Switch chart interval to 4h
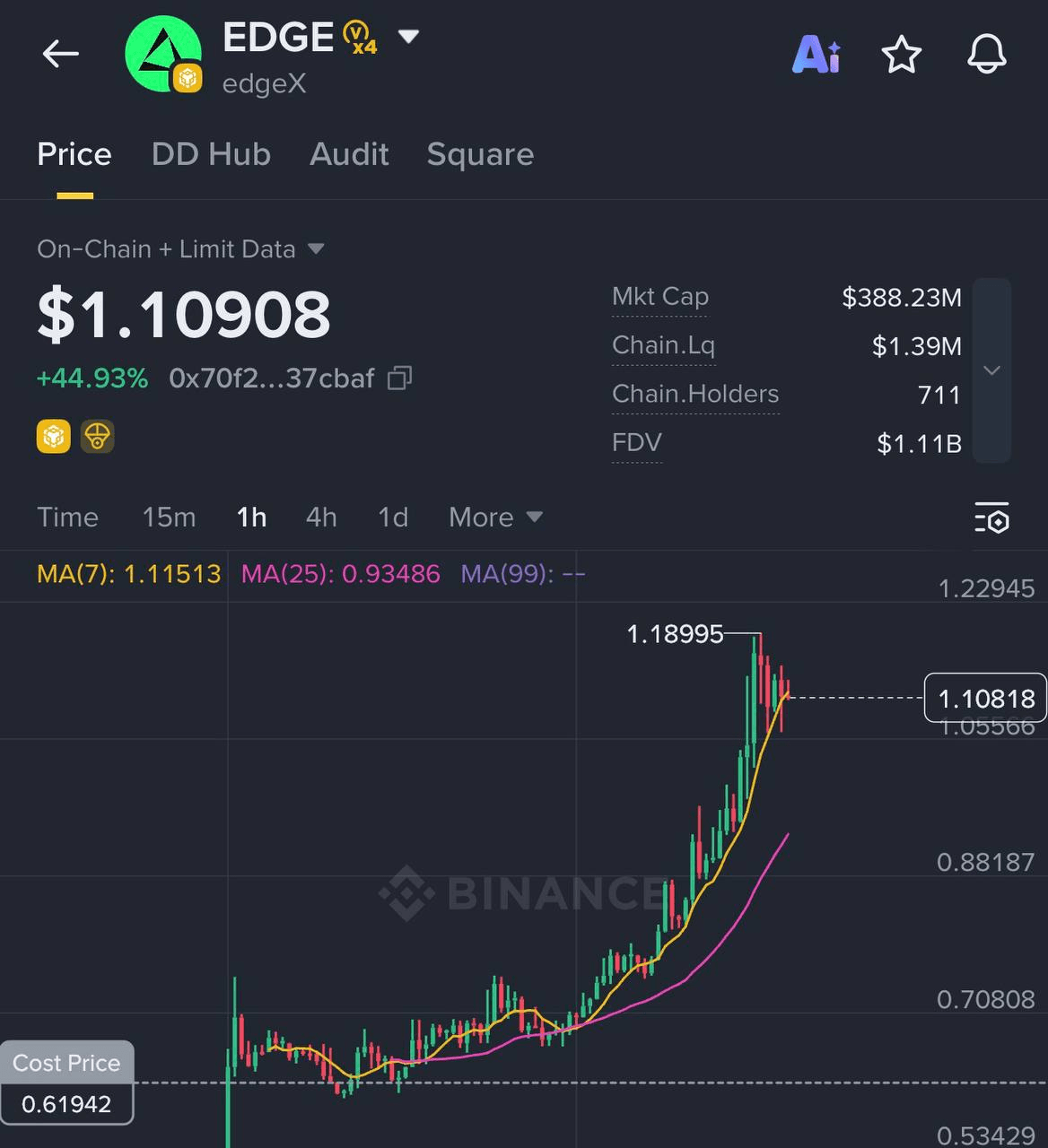This screenshot has height=1148, width=1048. (x=321, y=517)
